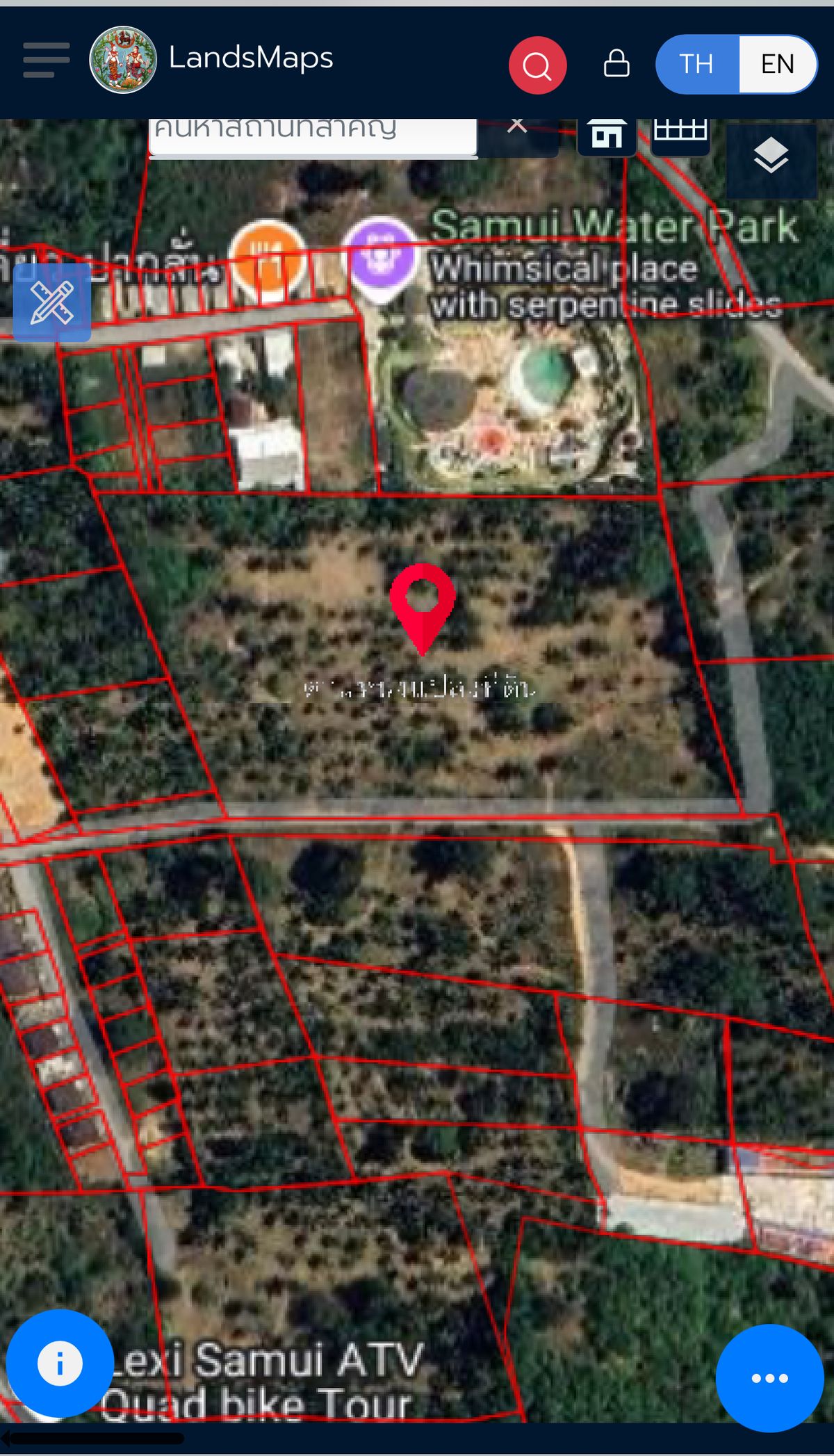The image size is (834, 1456).
Task: Open the purple Samui Water Park marker
Action: pyautogui.click(x=379, y=257)
